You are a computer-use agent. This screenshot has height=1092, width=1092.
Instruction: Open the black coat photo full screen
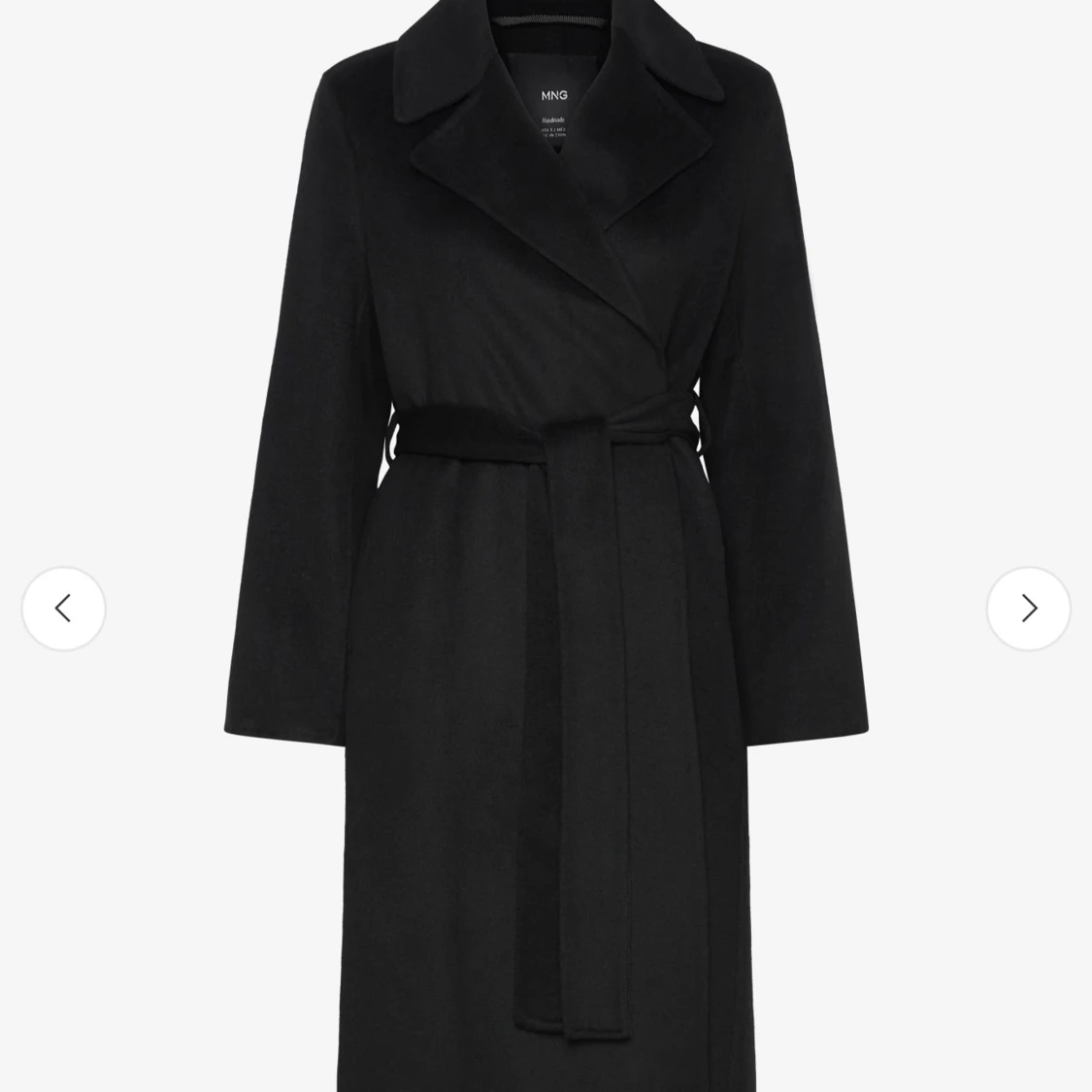point(546,544)
